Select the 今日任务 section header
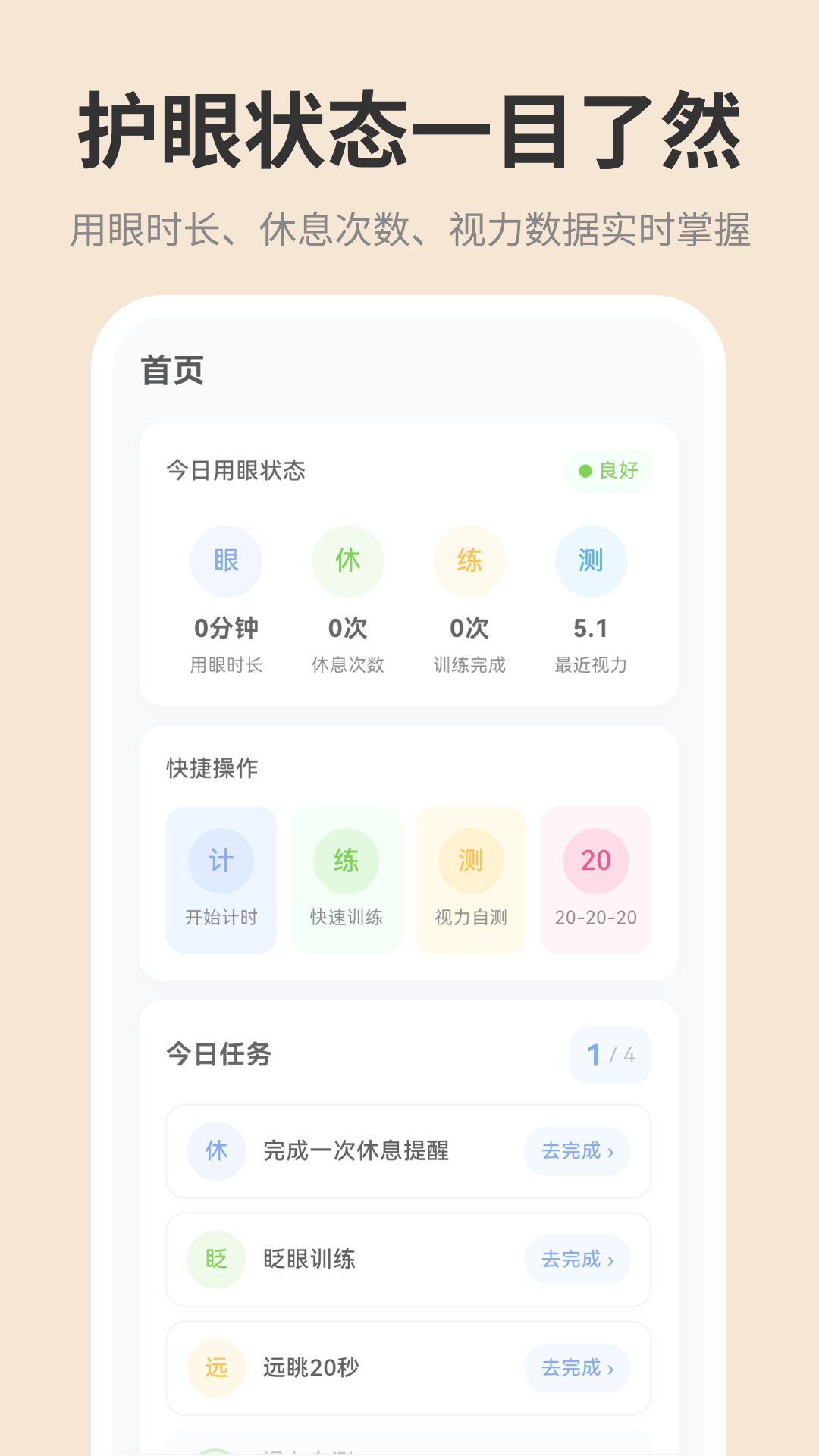Screen dimensions: 819x1456 (220, 1054)
